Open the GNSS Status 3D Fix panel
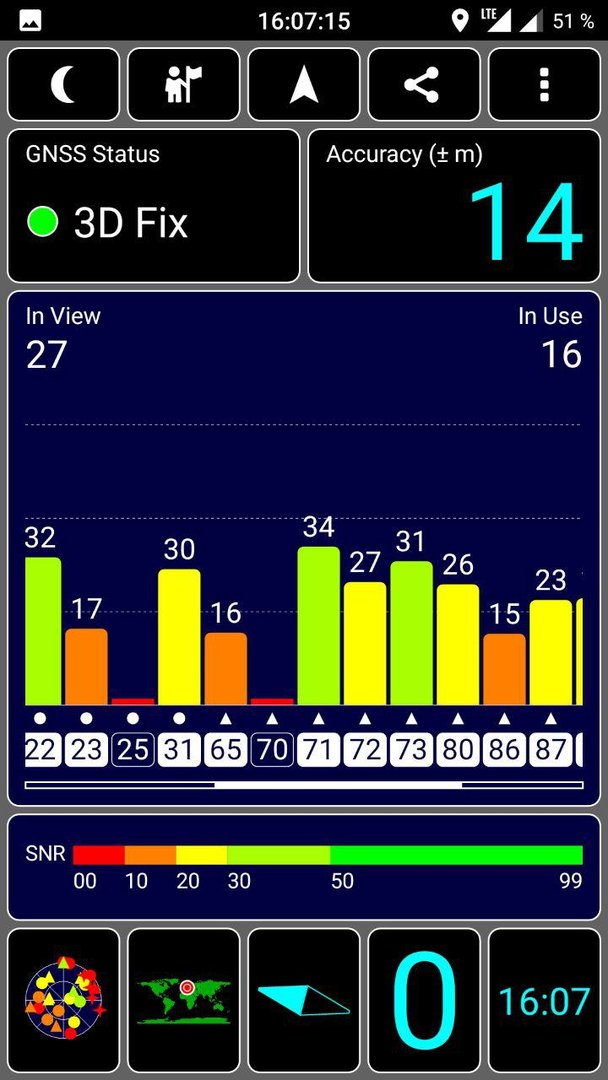 point(154,206)
